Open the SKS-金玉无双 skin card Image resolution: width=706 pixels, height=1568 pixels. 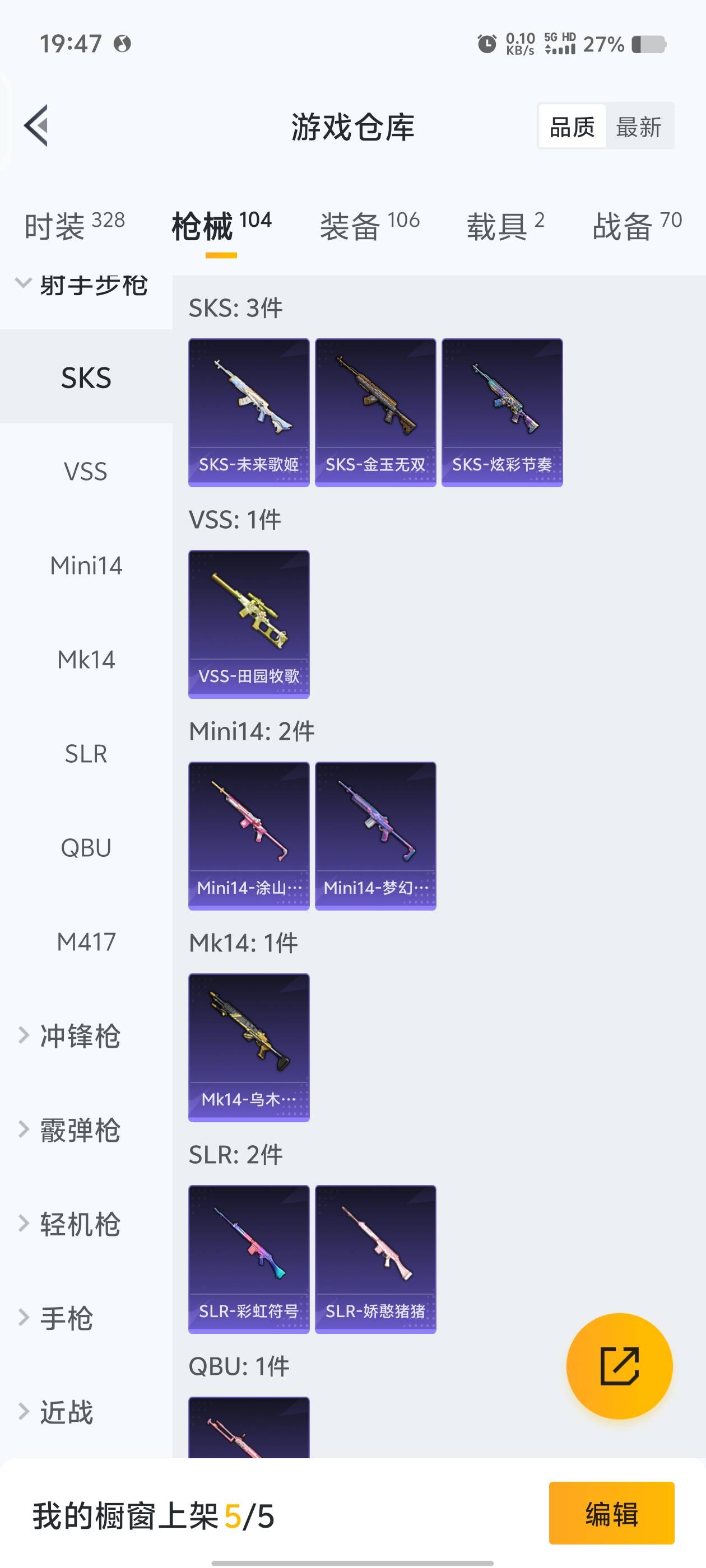375,412
